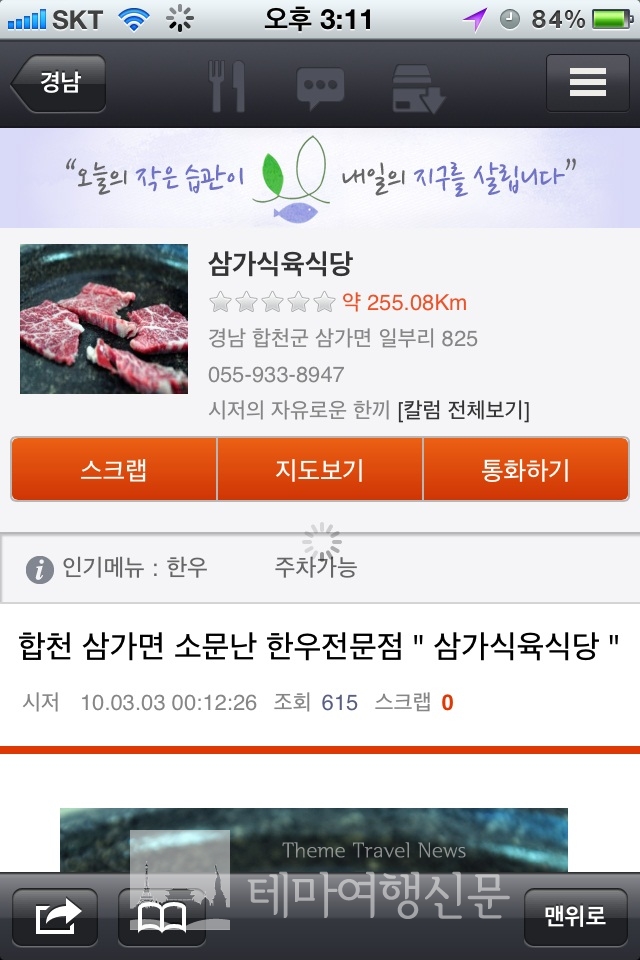Call restaurant with 통화하기
This screenshot has height=960, width=640.
pos(526,470)
